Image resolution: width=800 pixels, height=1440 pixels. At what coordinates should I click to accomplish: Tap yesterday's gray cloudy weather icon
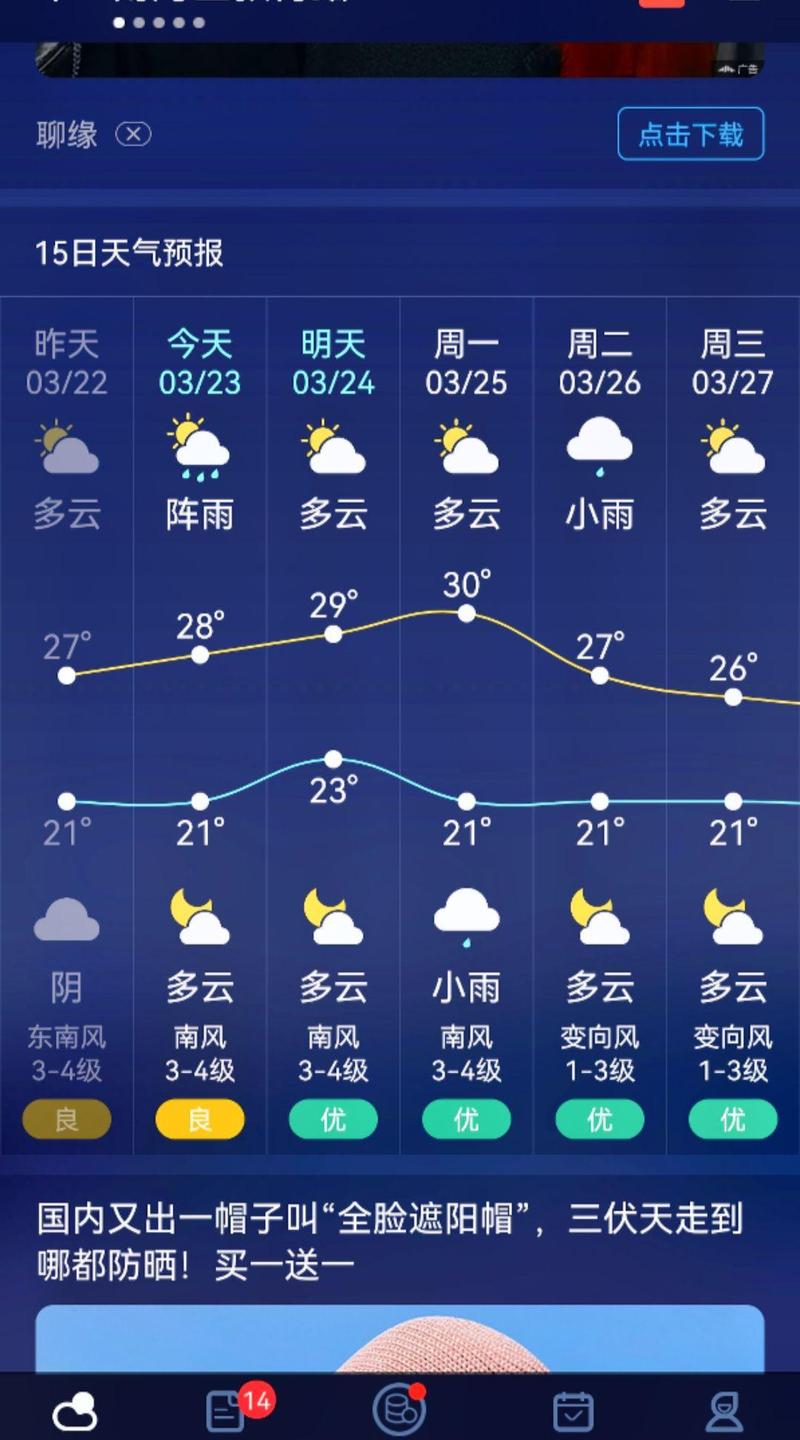pyautogui.click(x=66, y=451)
